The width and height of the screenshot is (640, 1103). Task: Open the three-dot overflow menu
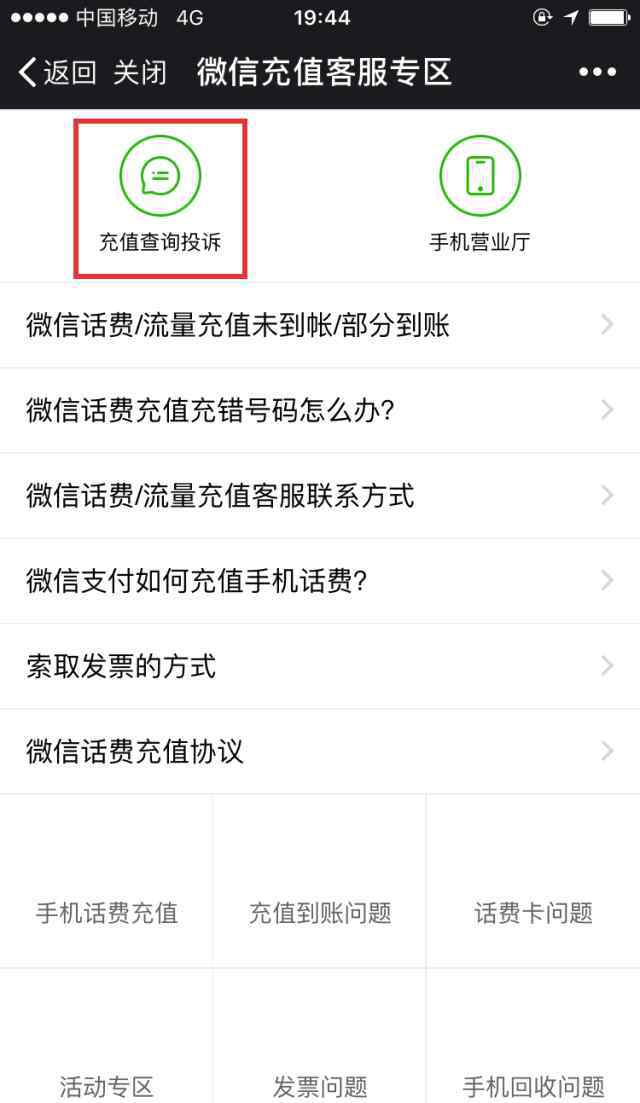(x=597, y=72)
